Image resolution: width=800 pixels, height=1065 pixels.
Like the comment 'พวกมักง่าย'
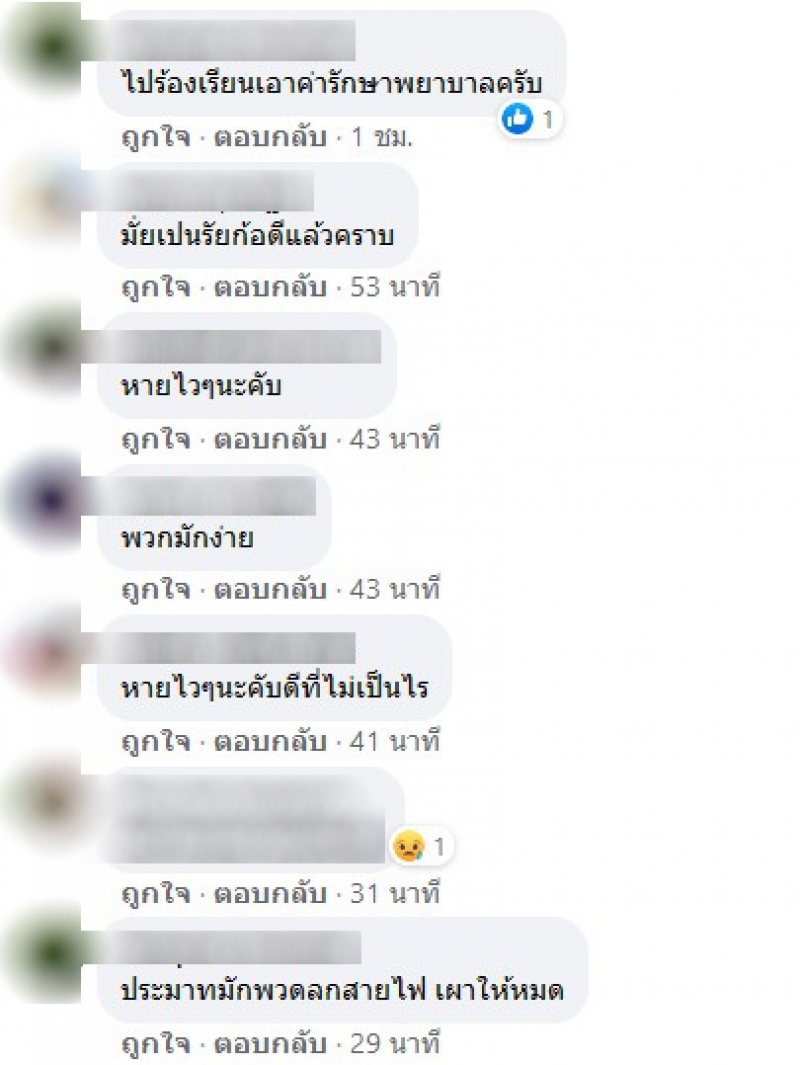[x=154, y=591]
